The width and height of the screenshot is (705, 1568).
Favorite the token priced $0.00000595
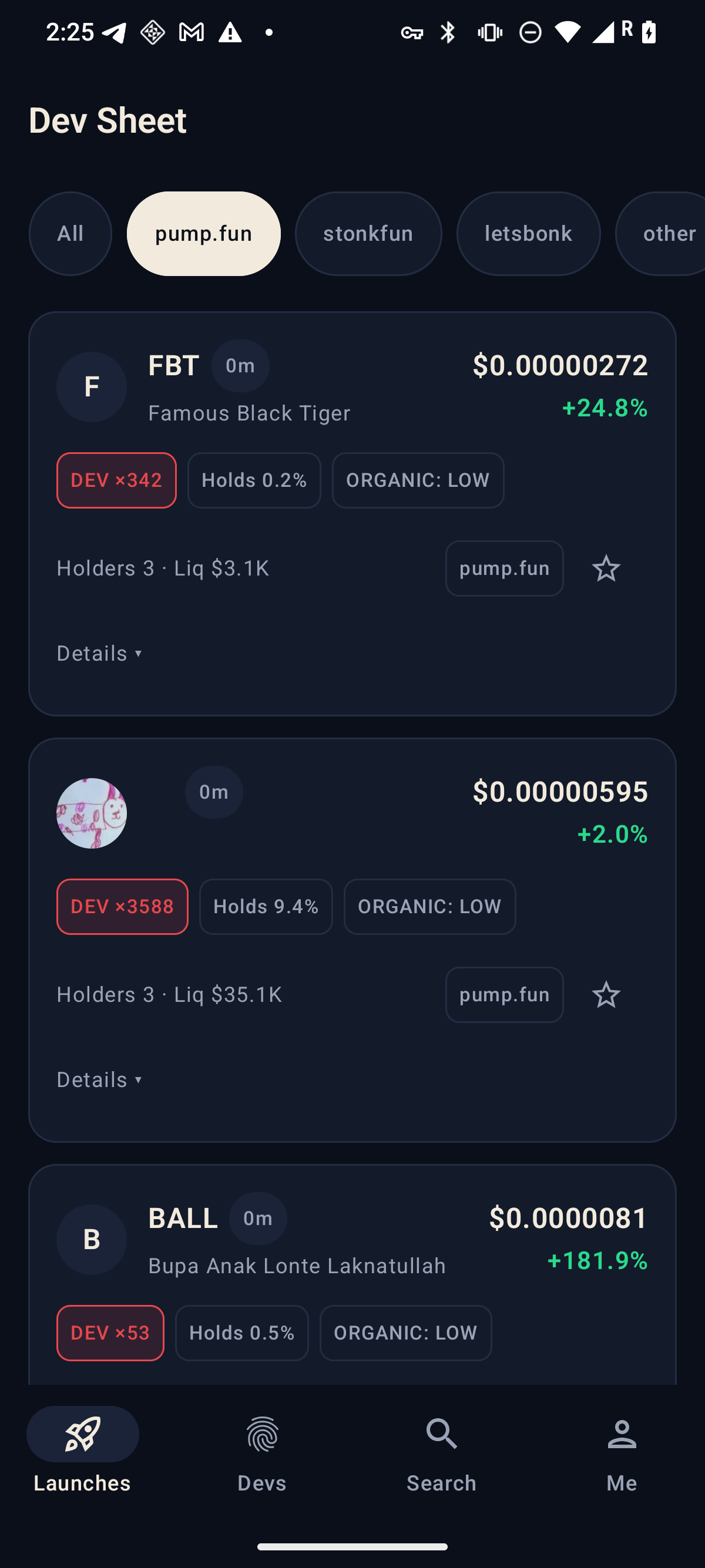[x=606, y=995]
